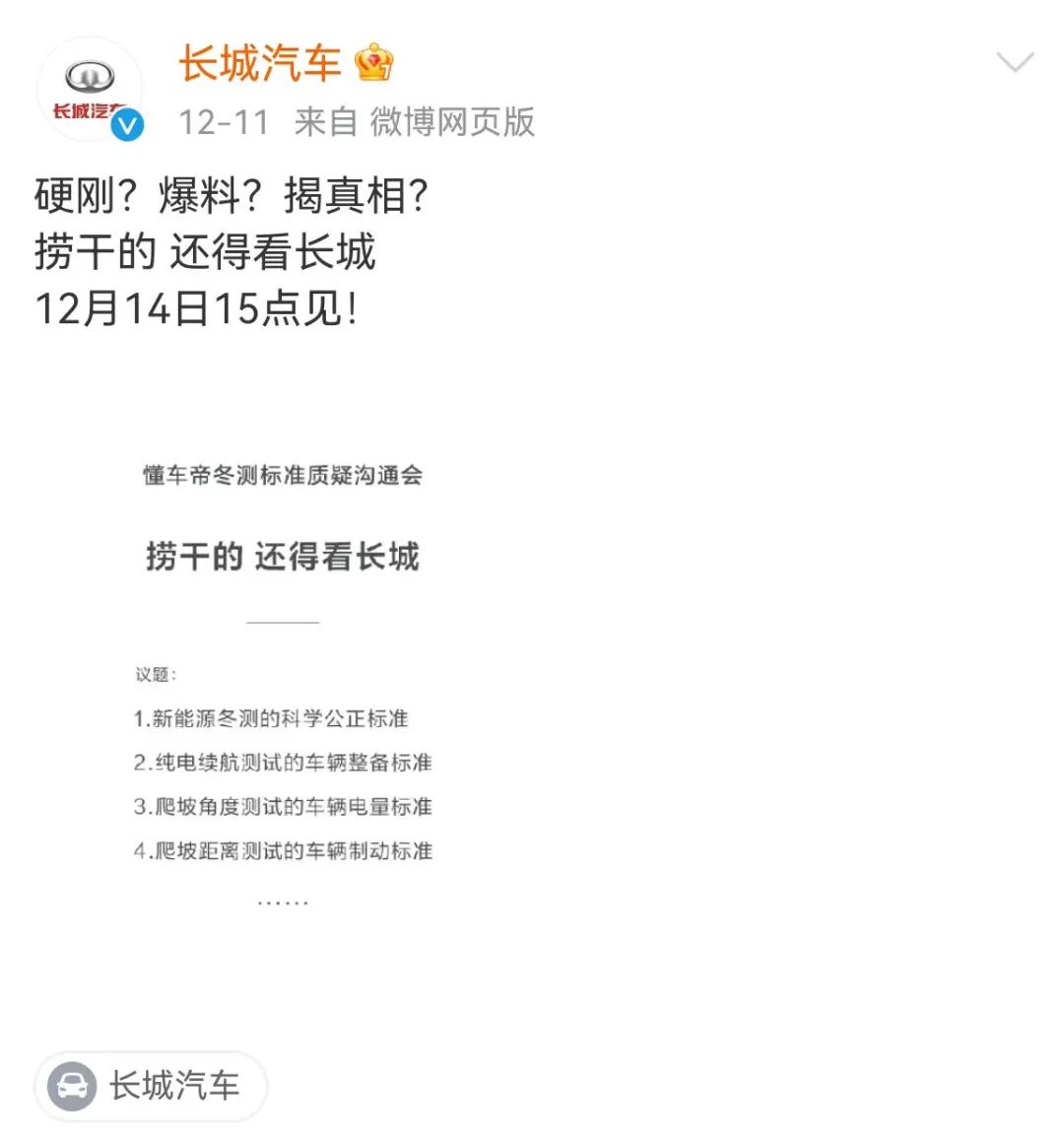Open 长城汽车 profile avatar
The width and height of the screenshot is (1064, 1141).
point(89,91)
